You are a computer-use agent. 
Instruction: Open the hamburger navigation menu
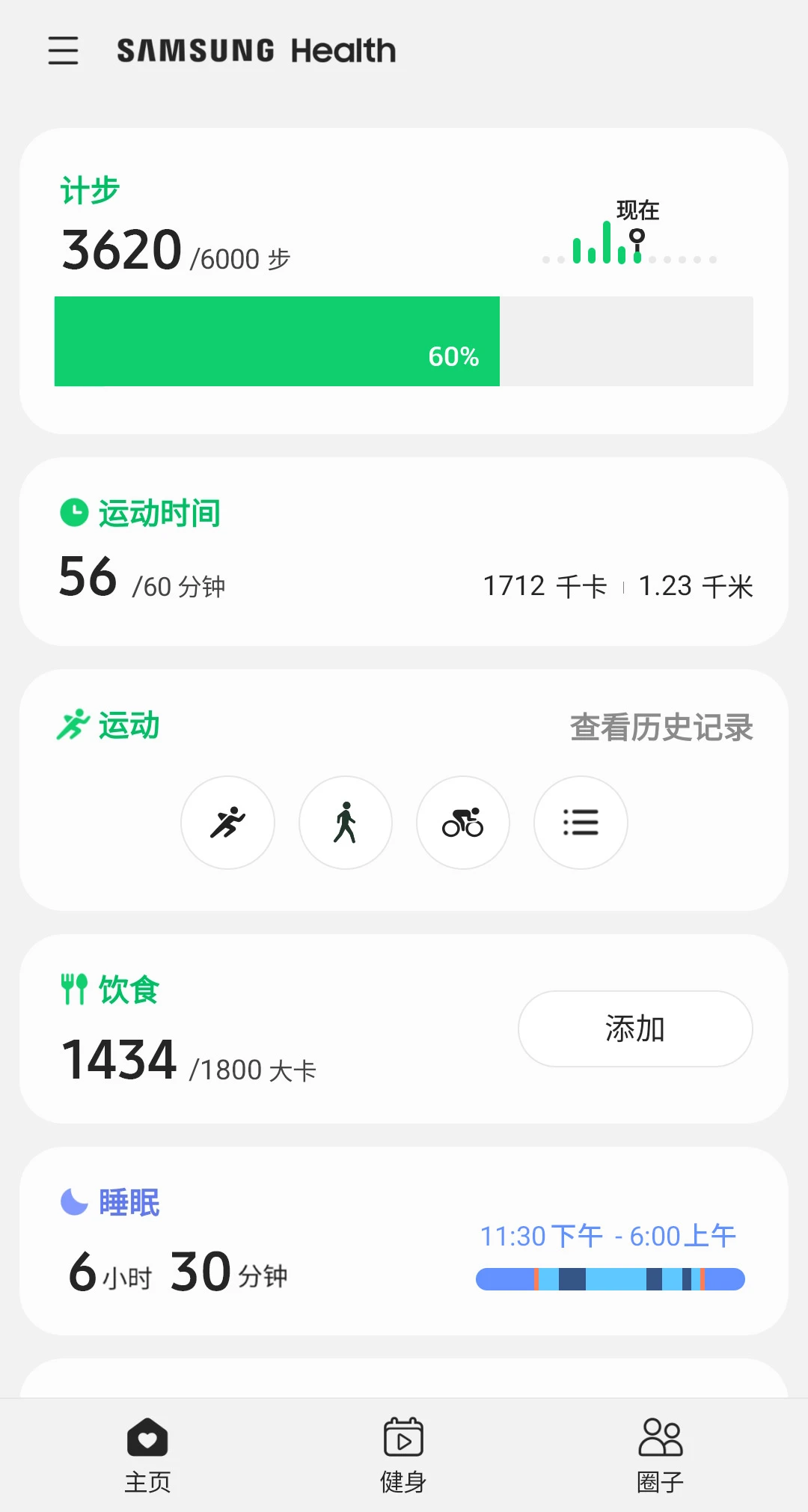63,51
